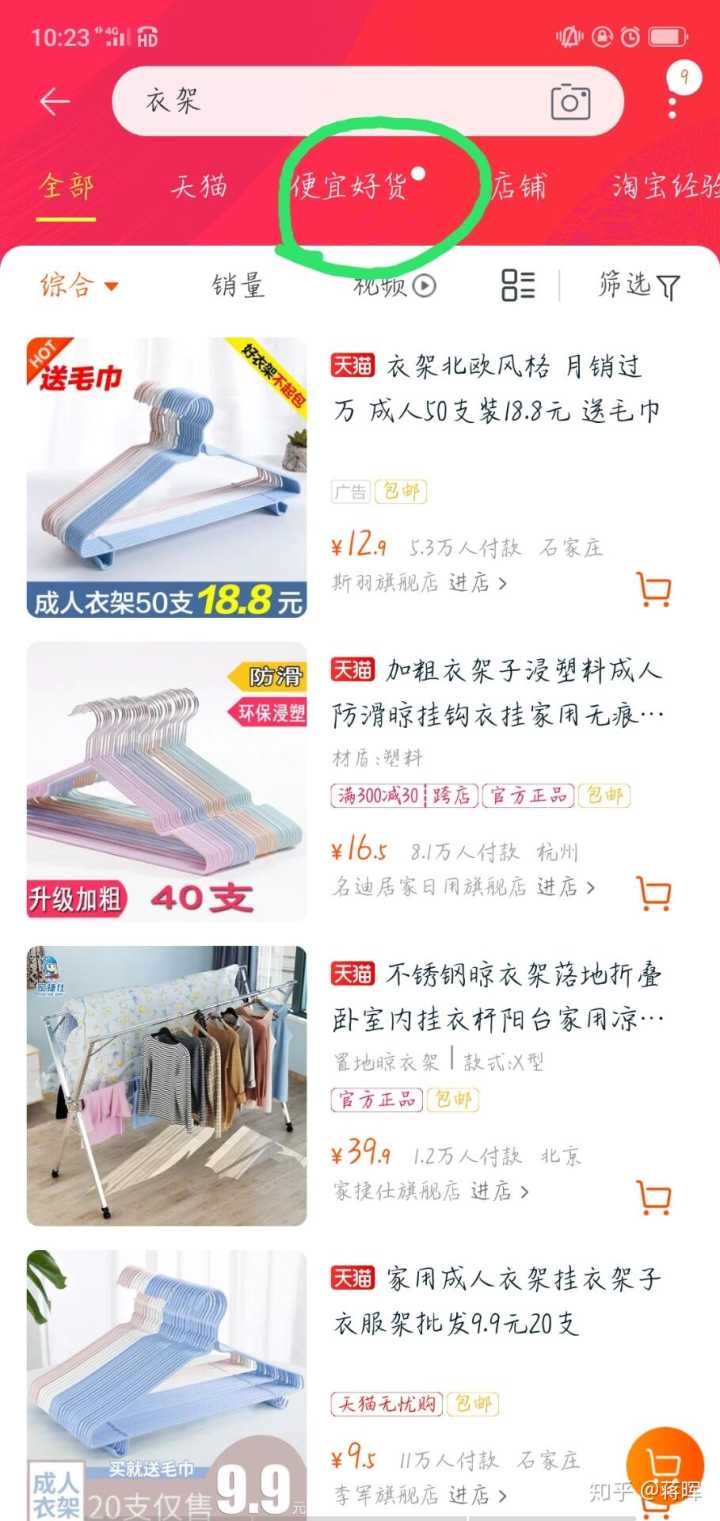
Task: Switch to the 便宜好货 tab
Action: tap(350, 187)
